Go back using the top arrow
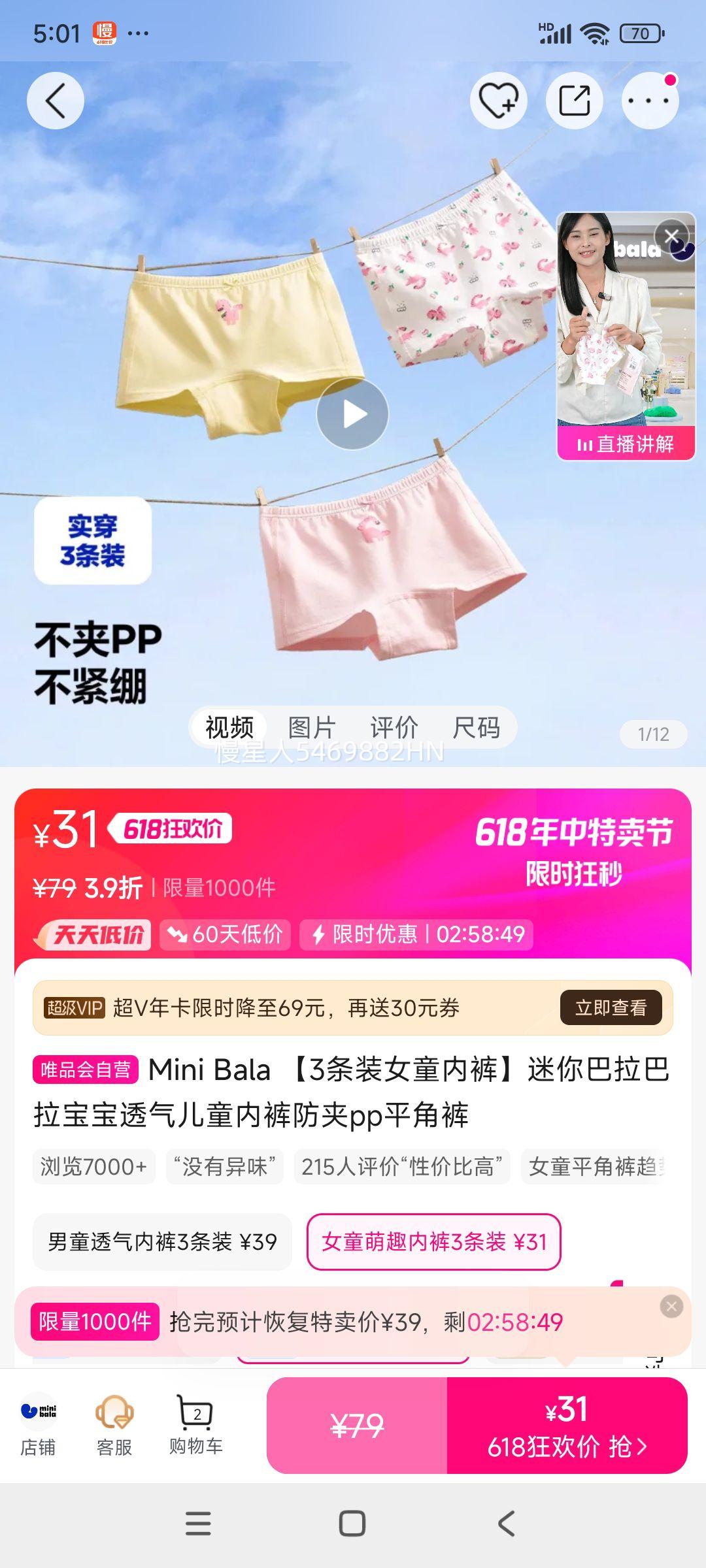706x1568 pixels. pos(55,101)
